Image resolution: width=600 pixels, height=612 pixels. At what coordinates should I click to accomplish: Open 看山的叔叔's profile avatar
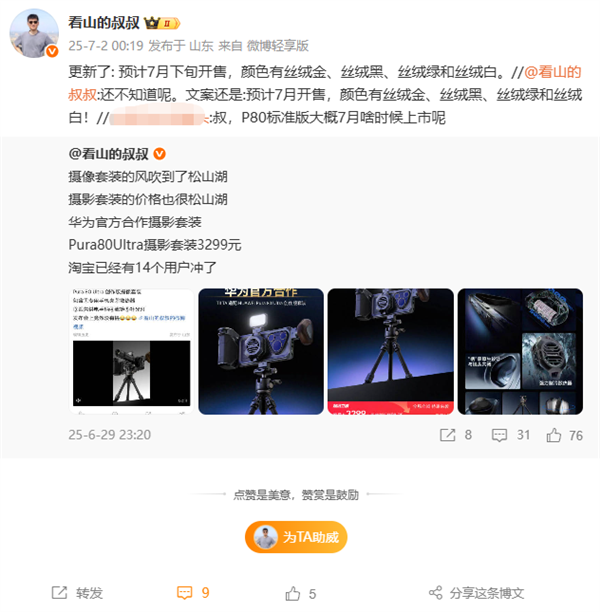point(34,34)
